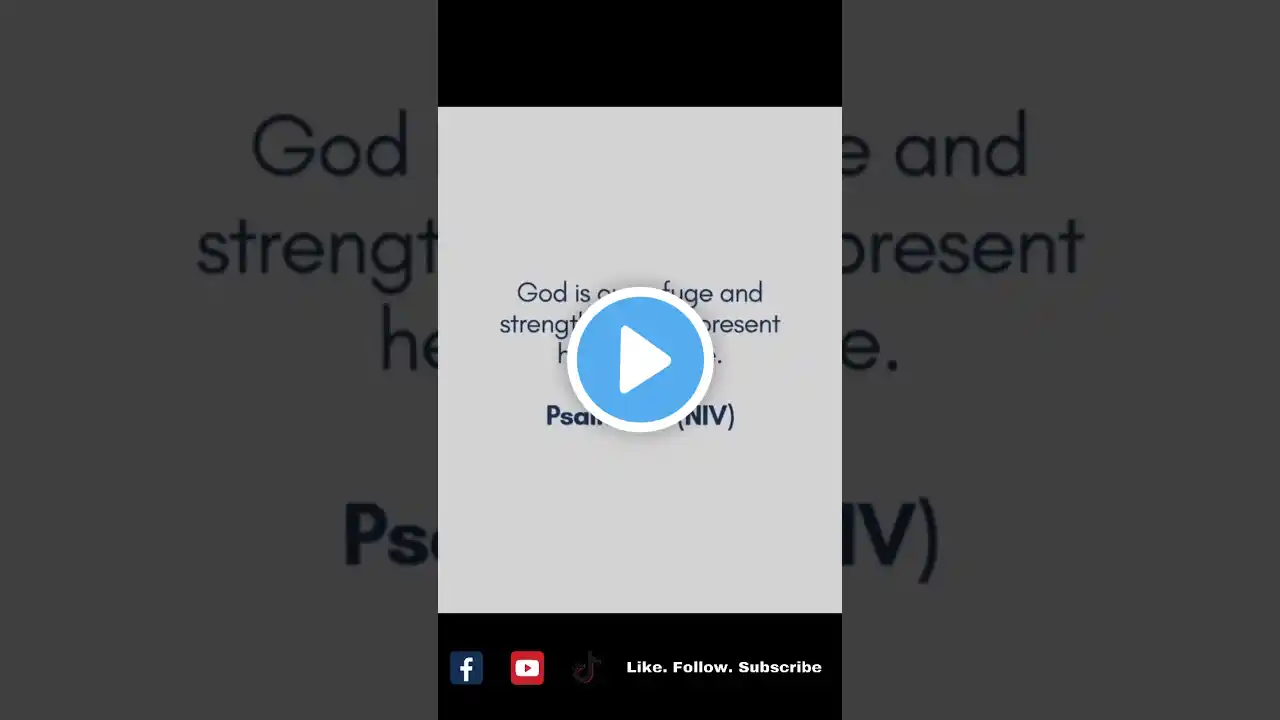Play the Psalm verse video
The height and width of the screenshot is (720, 1280).
[x=640, y=359]
